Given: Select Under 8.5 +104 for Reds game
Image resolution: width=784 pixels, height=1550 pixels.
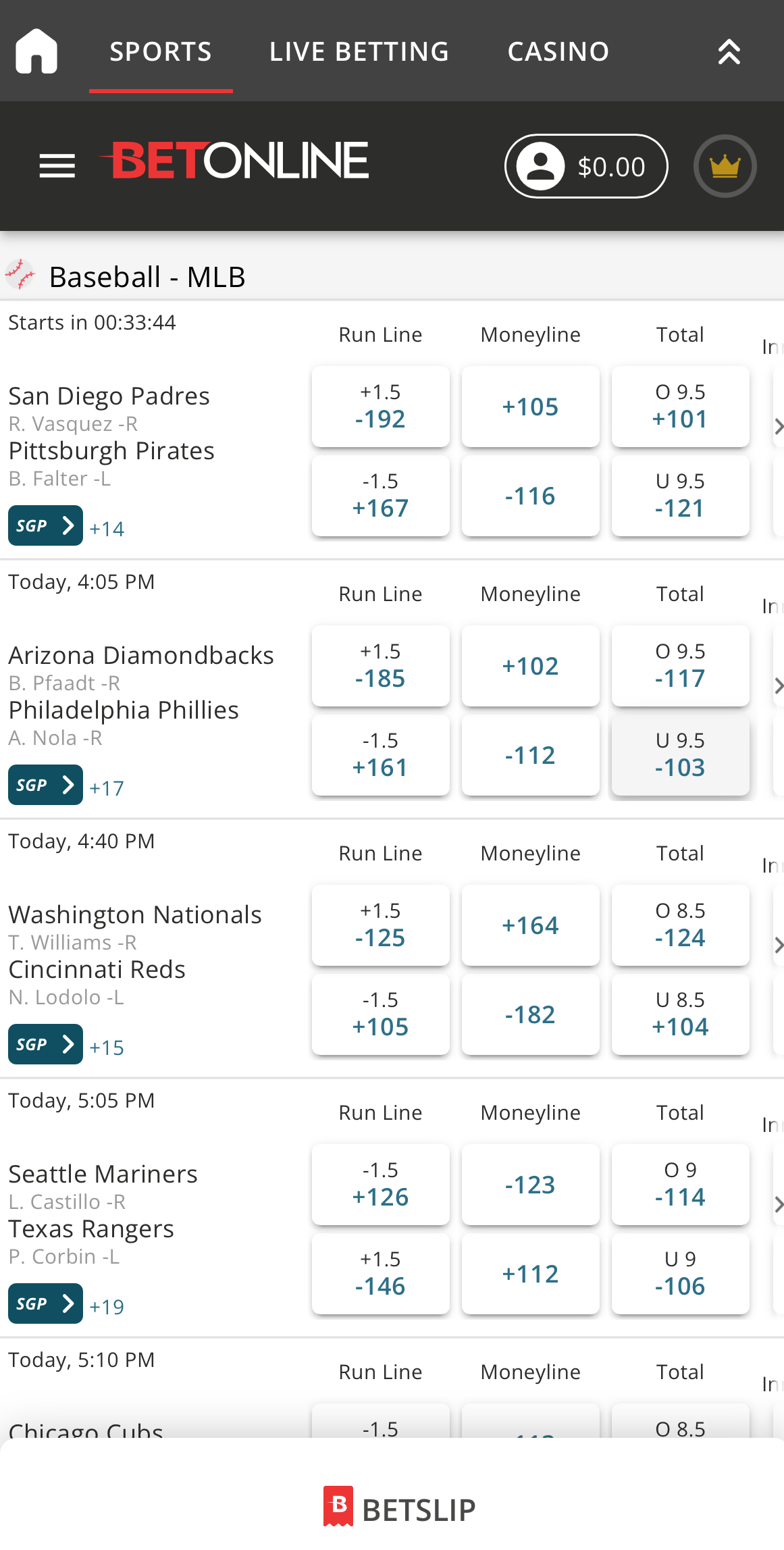Looking at the screenshot, I should tap(680, 1014).
